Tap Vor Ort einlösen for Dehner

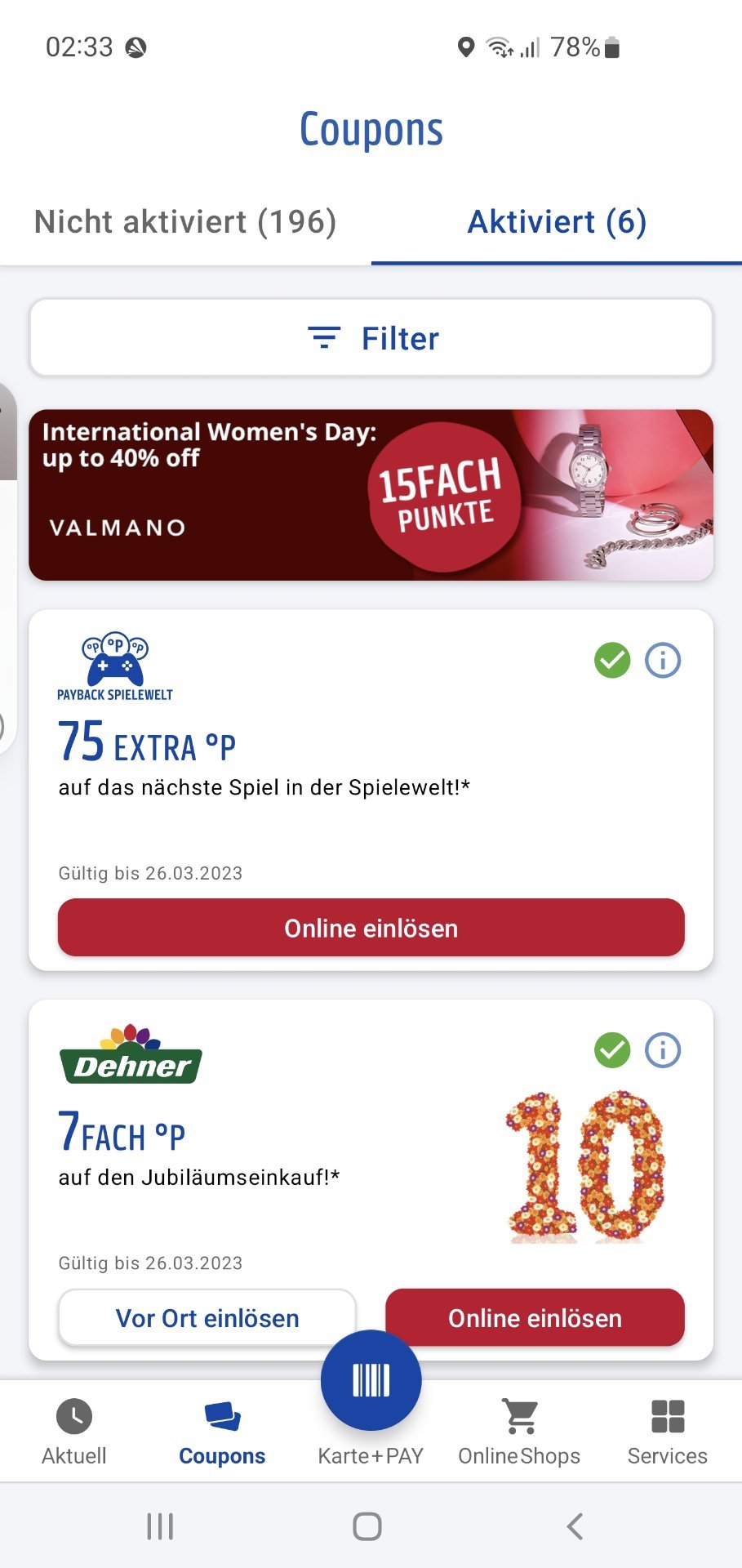207,1317
